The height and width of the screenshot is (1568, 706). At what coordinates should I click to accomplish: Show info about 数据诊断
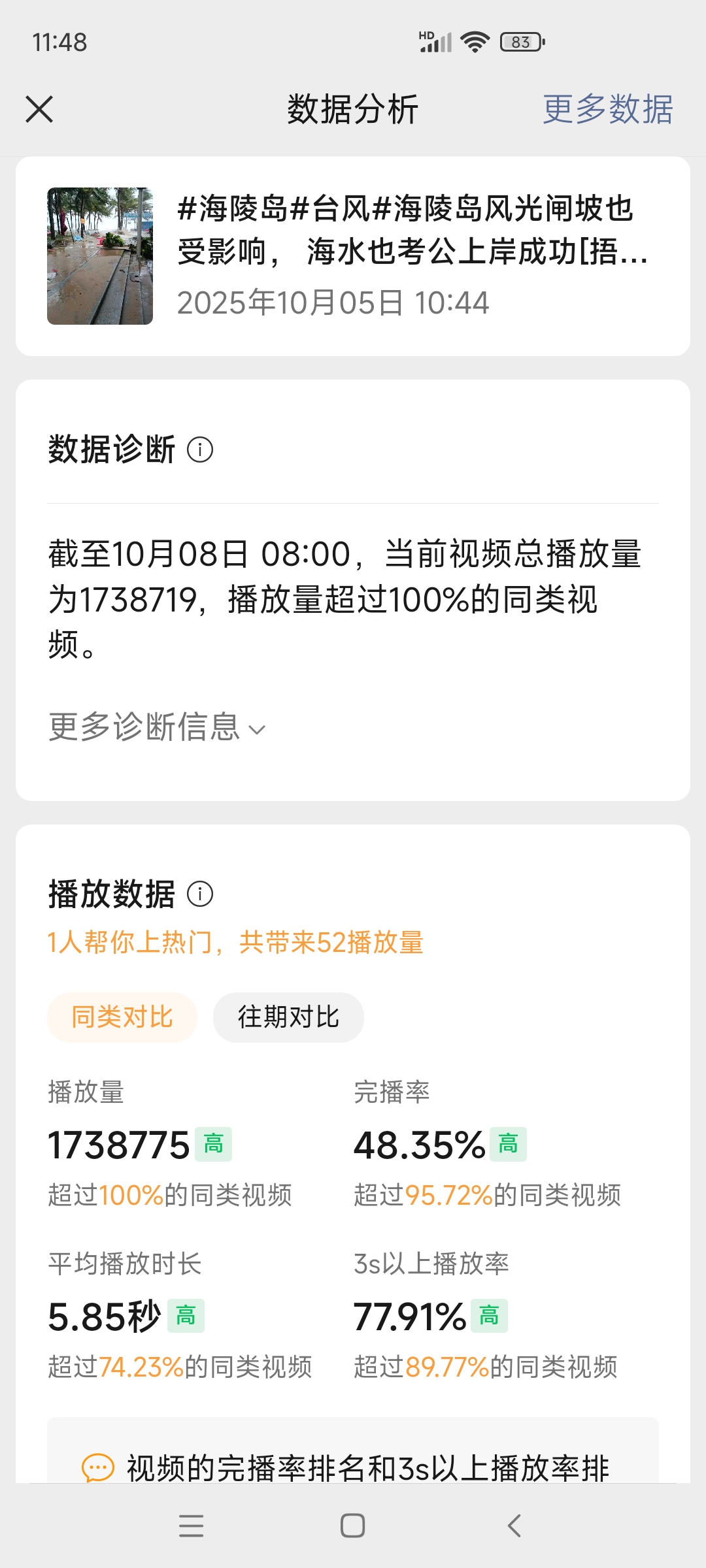[200, 449]
